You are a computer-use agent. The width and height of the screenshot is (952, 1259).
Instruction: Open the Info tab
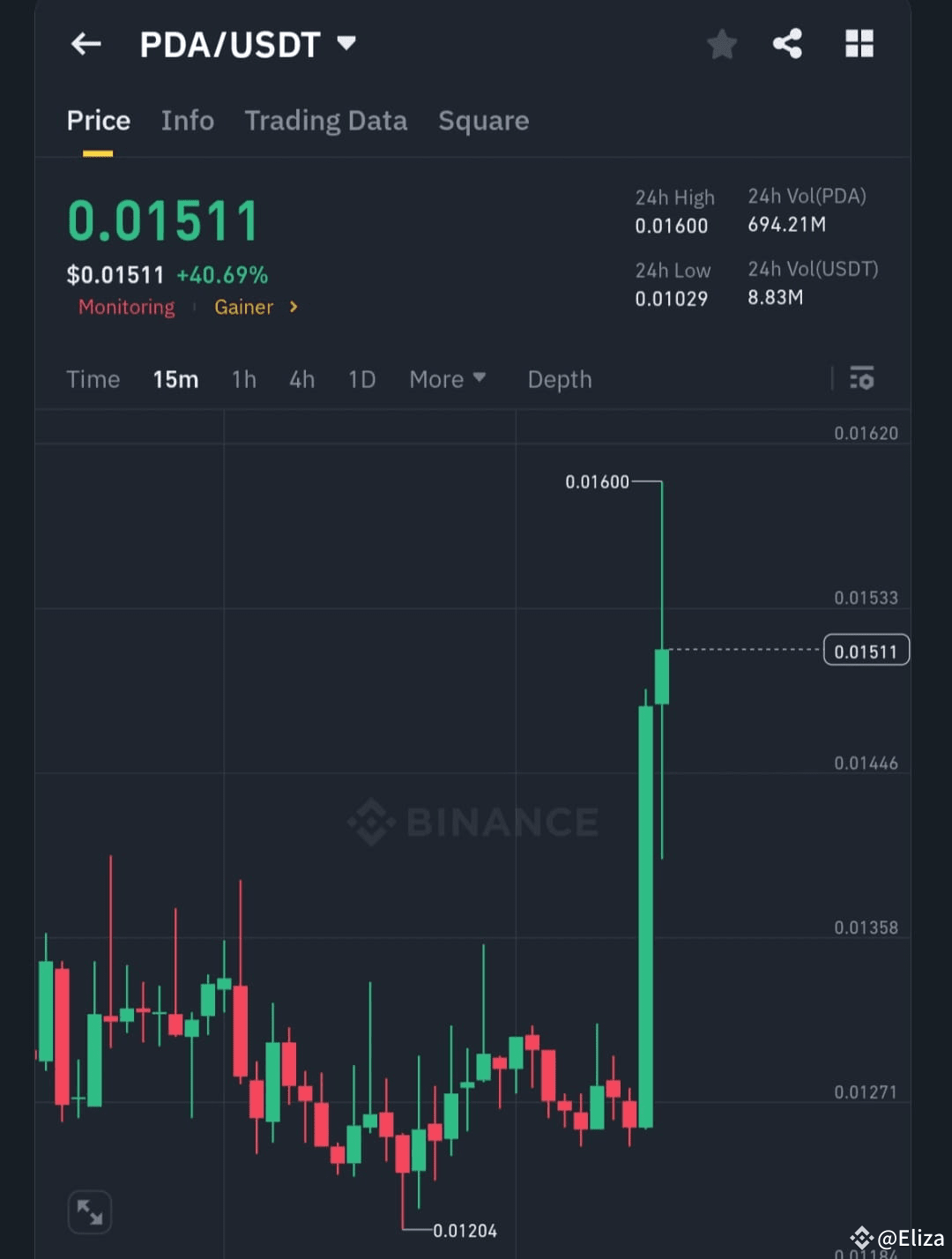[188, 121]
